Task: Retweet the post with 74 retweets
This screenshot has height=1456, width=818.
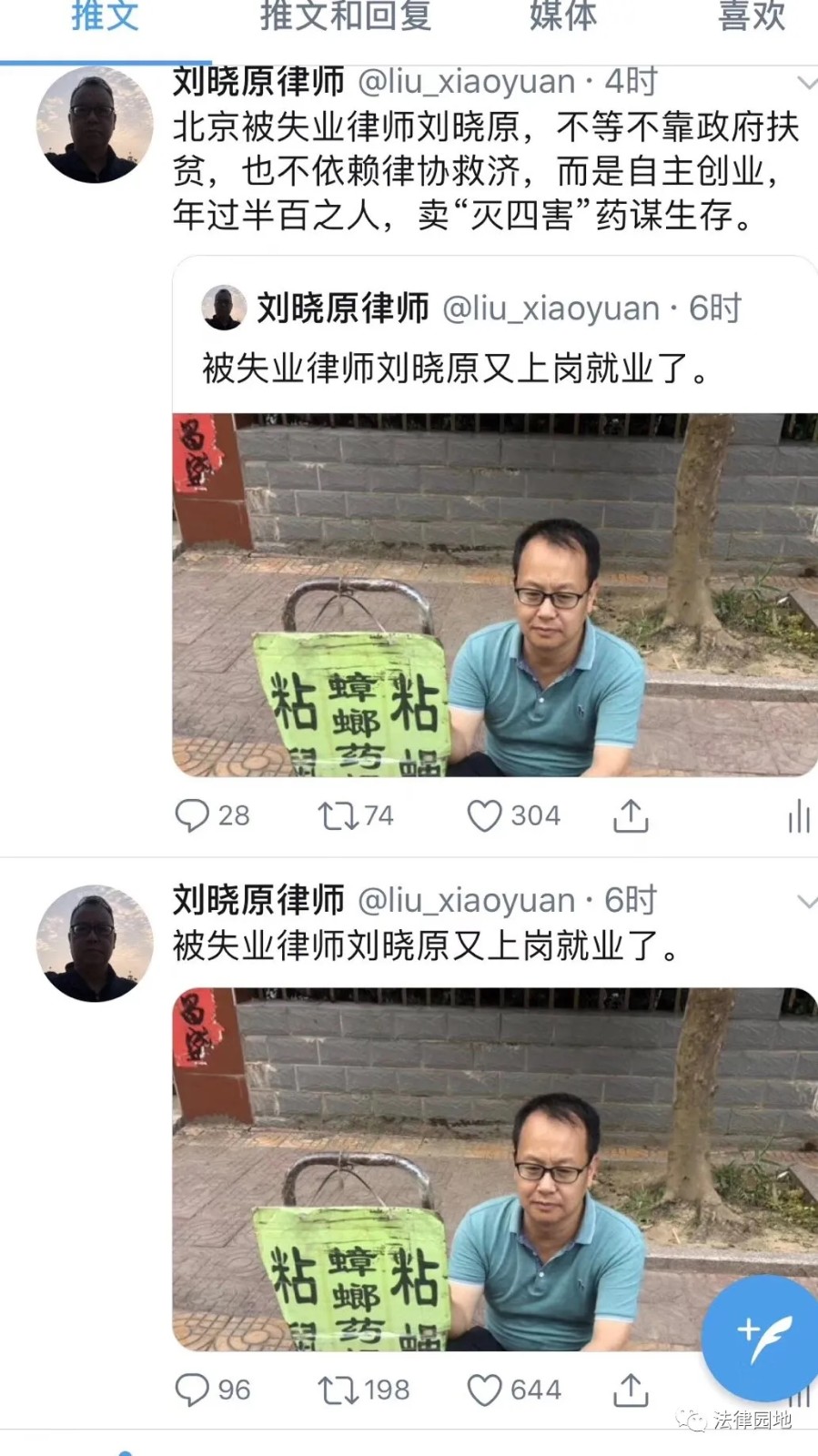Action: 337,815
